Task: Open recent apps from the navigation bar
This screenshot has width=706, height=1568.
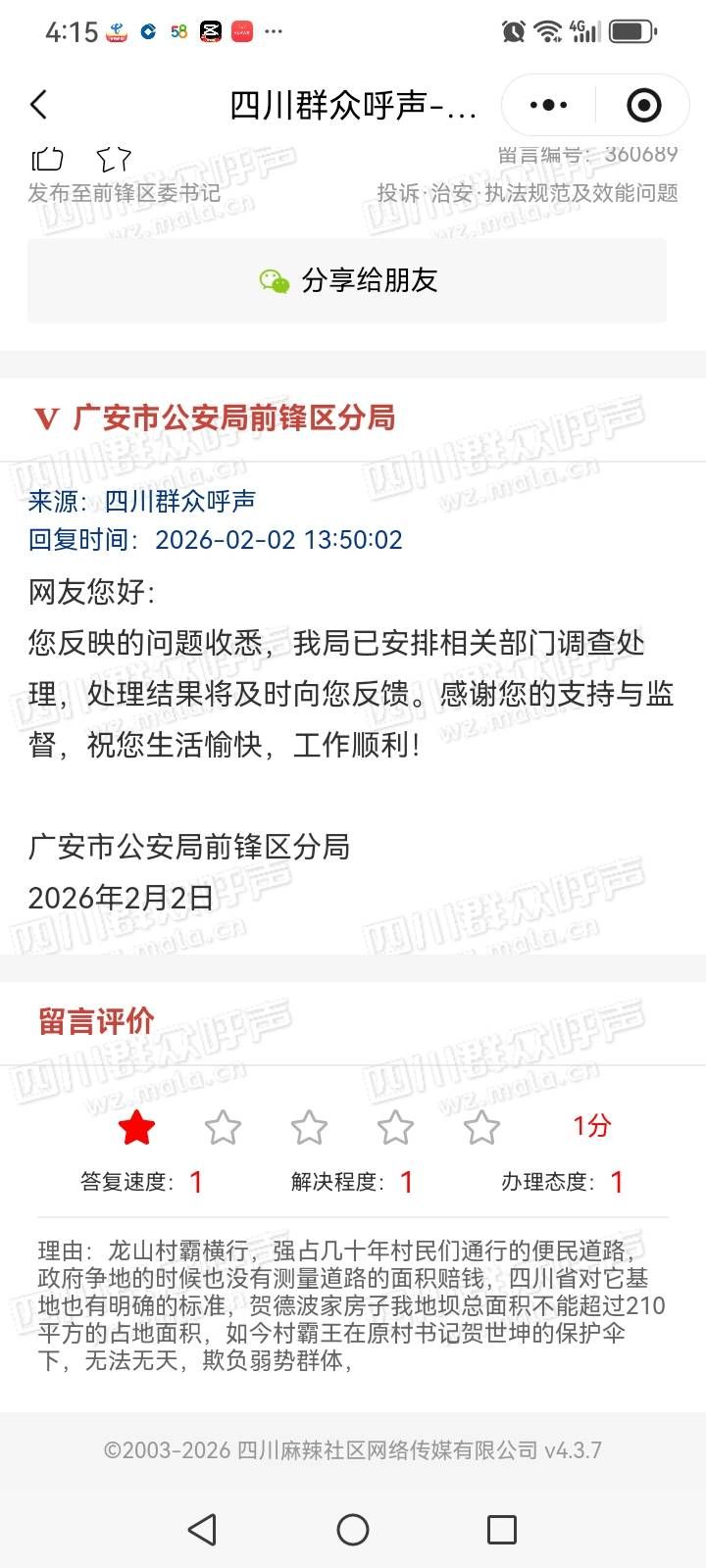Action: (x=501, y=1530)
